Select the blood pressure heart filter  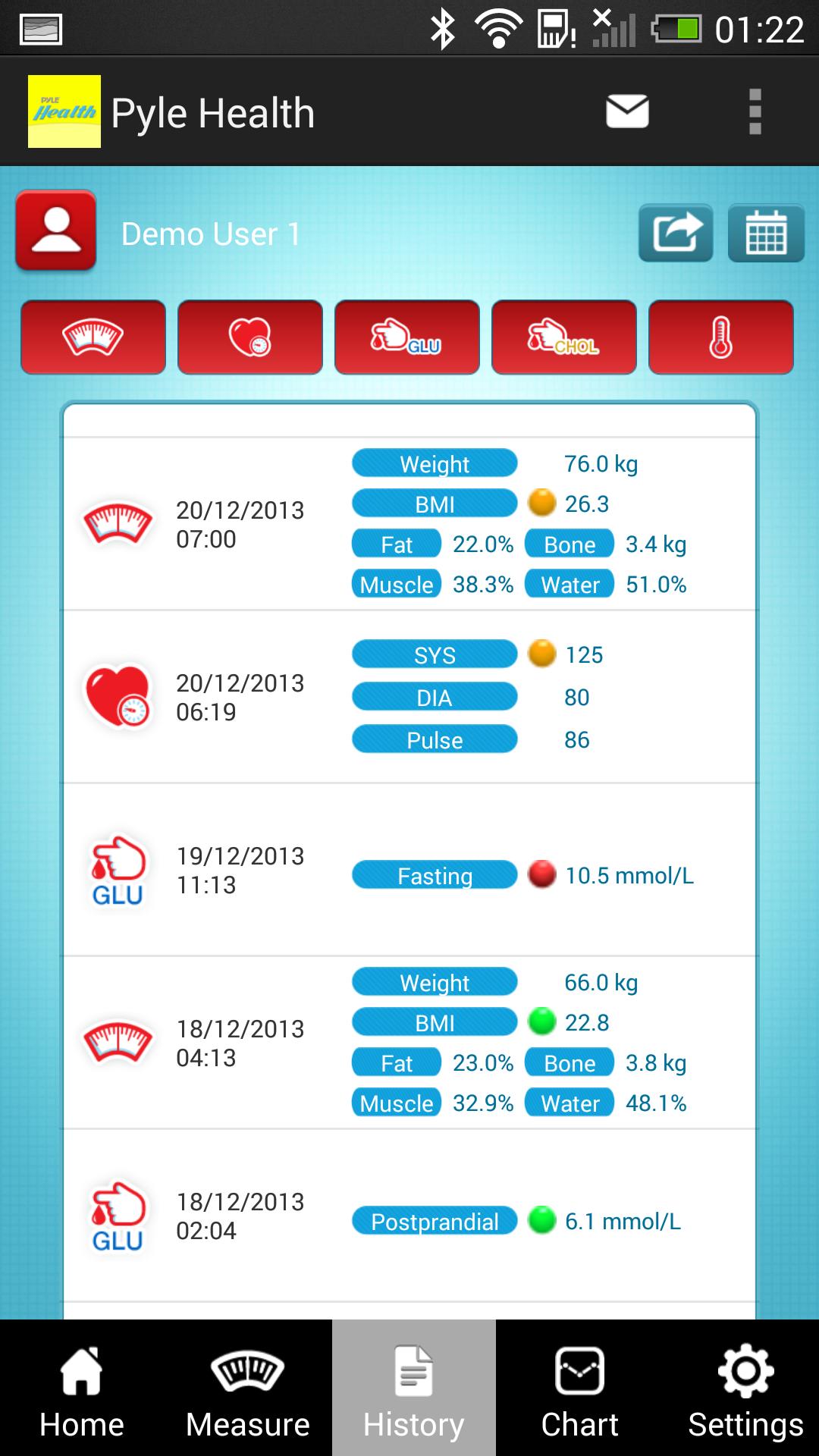250,337
